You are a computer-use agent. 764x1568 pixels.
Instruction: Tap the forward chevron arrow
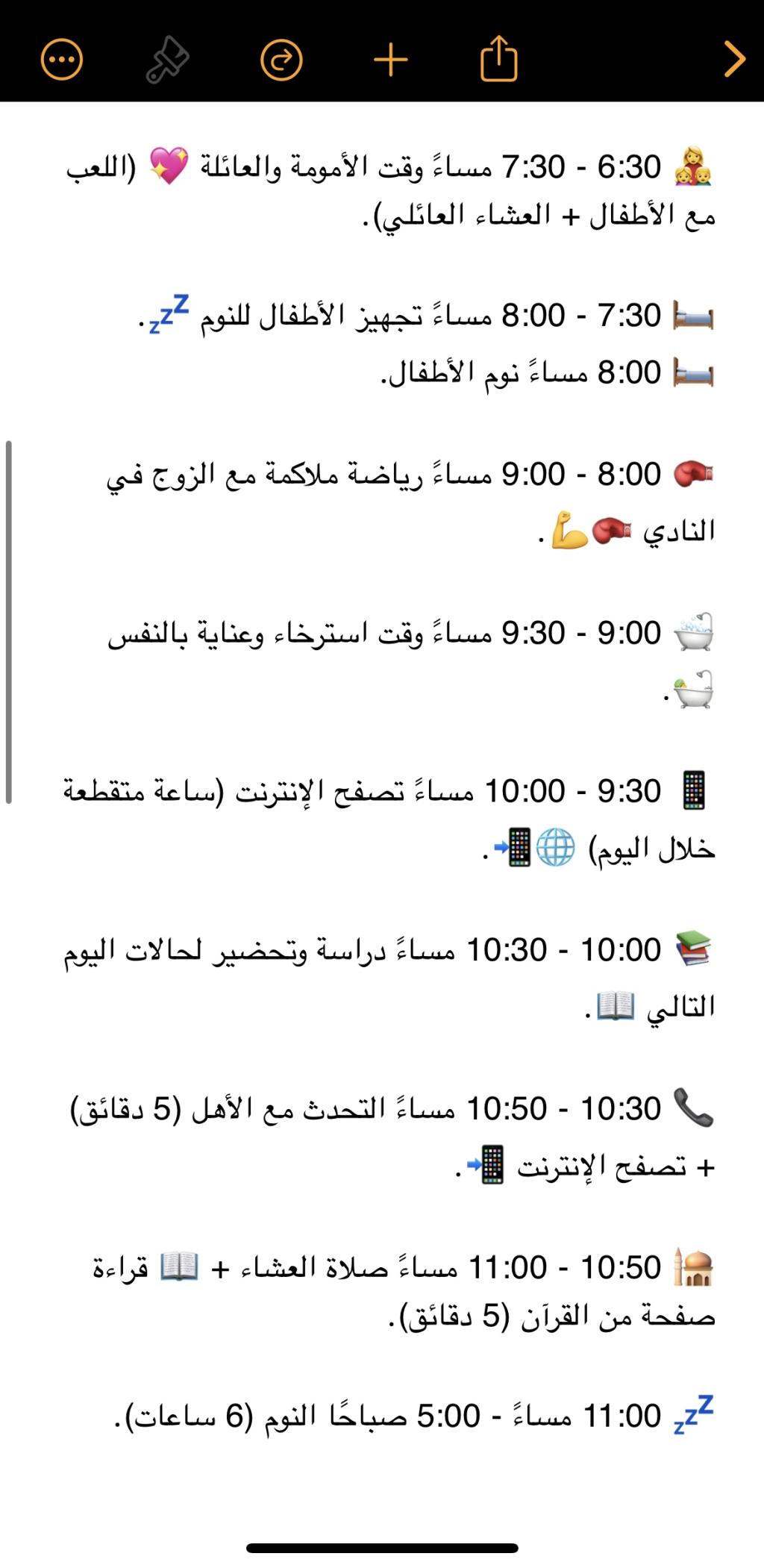[x=734, y=59]
